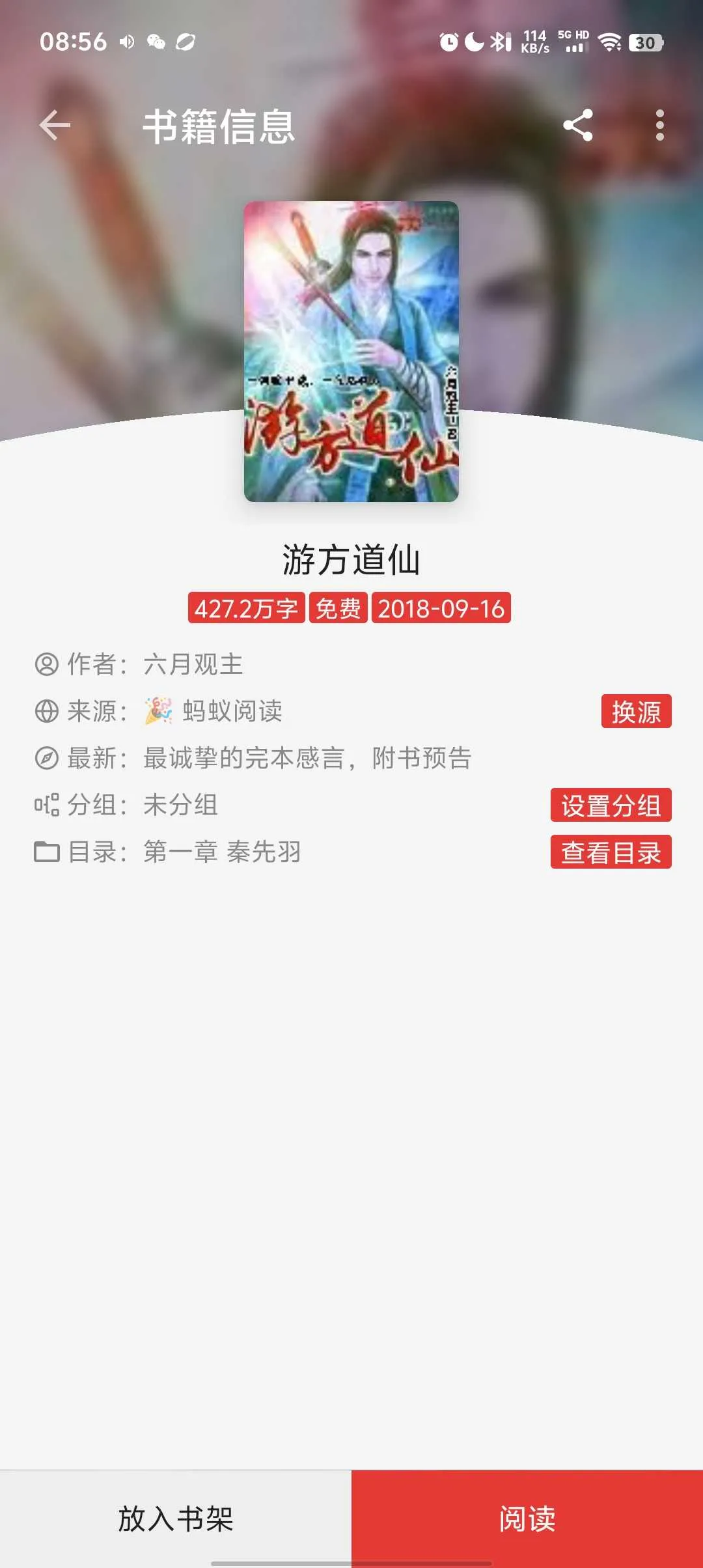Start reading with the 阅读 button
This screenshot has width=703, height=1568.
[x=527, y=1519]
